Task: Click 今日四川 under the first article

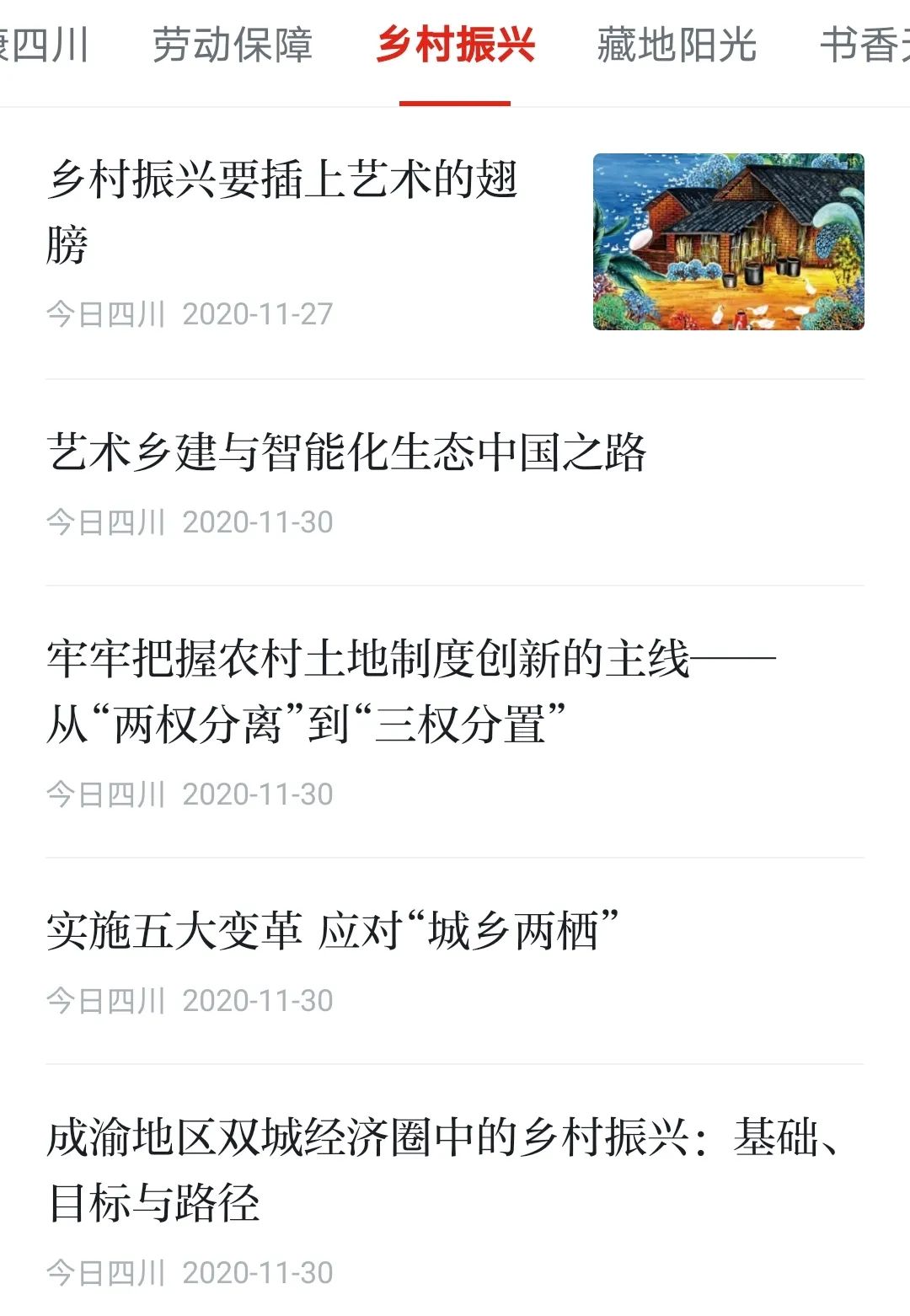Action: pyautogui.click(x=105, y=315)
